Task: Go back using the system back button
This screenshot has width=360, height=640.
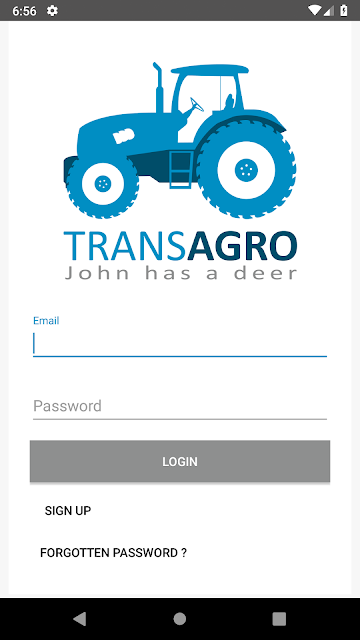Action: (80, 619)
